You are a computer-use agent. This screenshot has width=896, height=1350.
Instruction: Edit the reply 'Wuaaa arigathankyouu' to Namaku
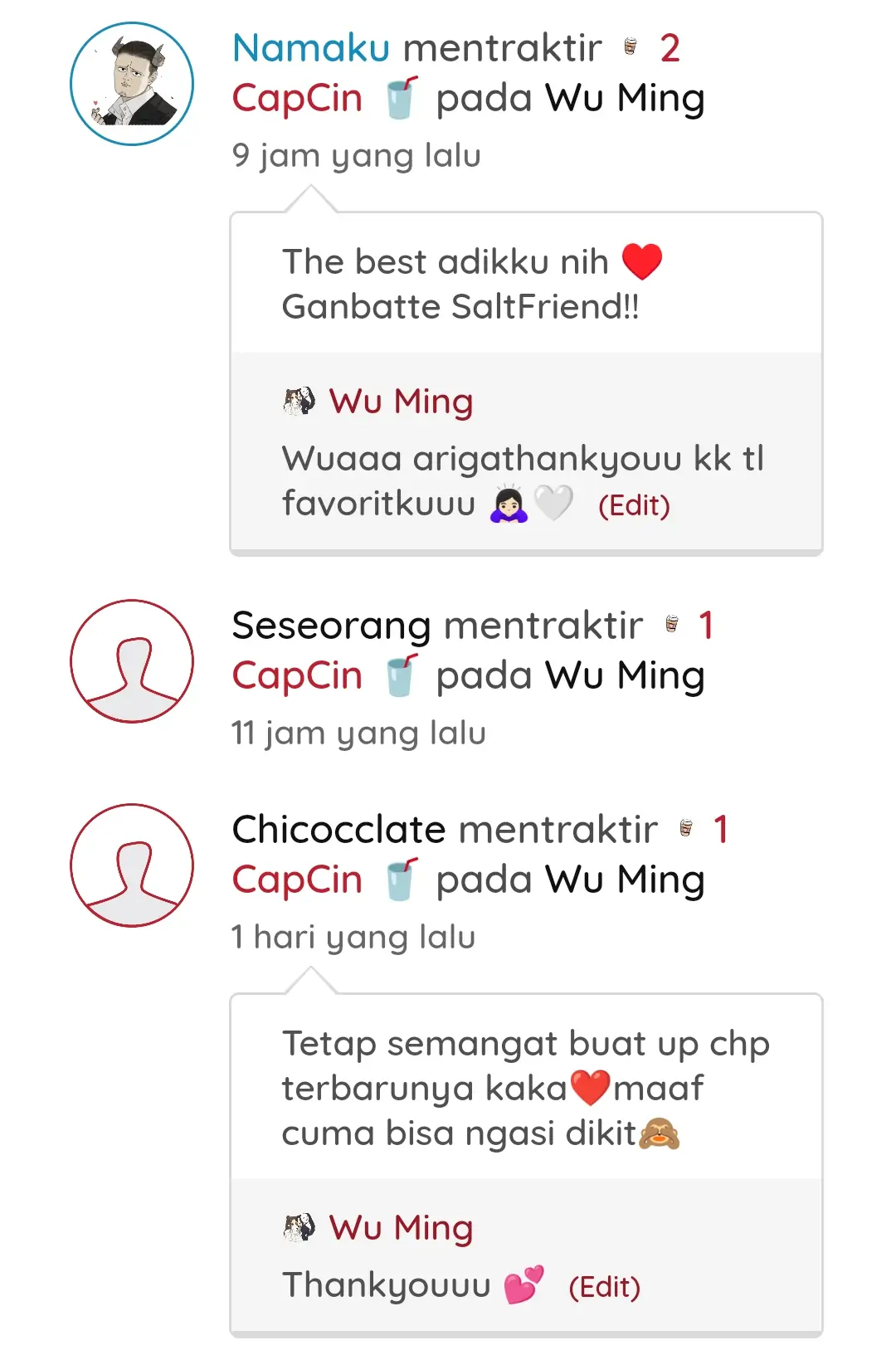coord(634,505)
